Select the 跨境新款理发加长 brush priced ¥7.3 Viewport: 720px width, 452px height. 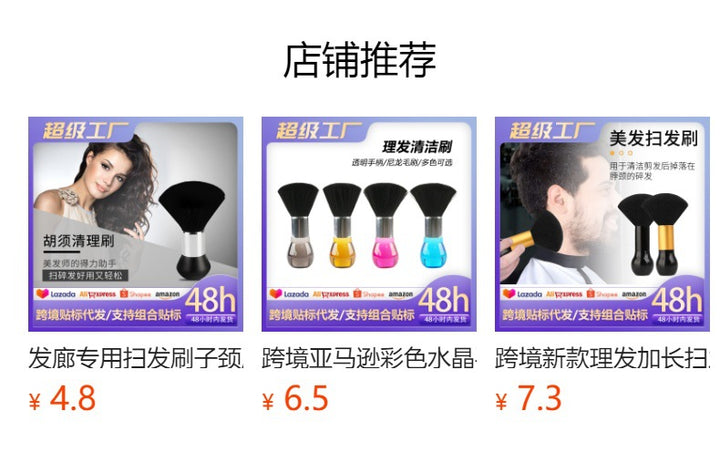[x=602, y=224]
